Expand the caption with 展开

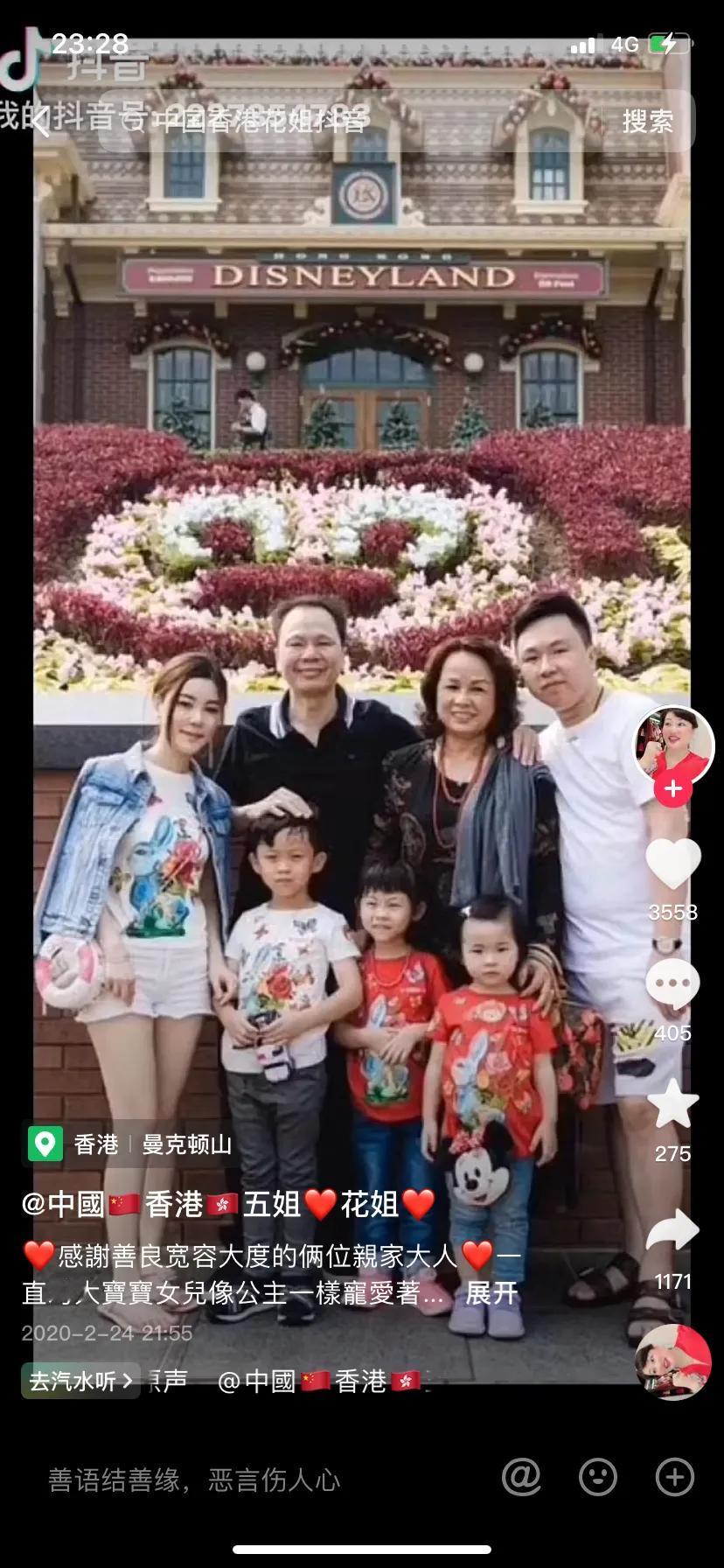(x=491, y=1293)
